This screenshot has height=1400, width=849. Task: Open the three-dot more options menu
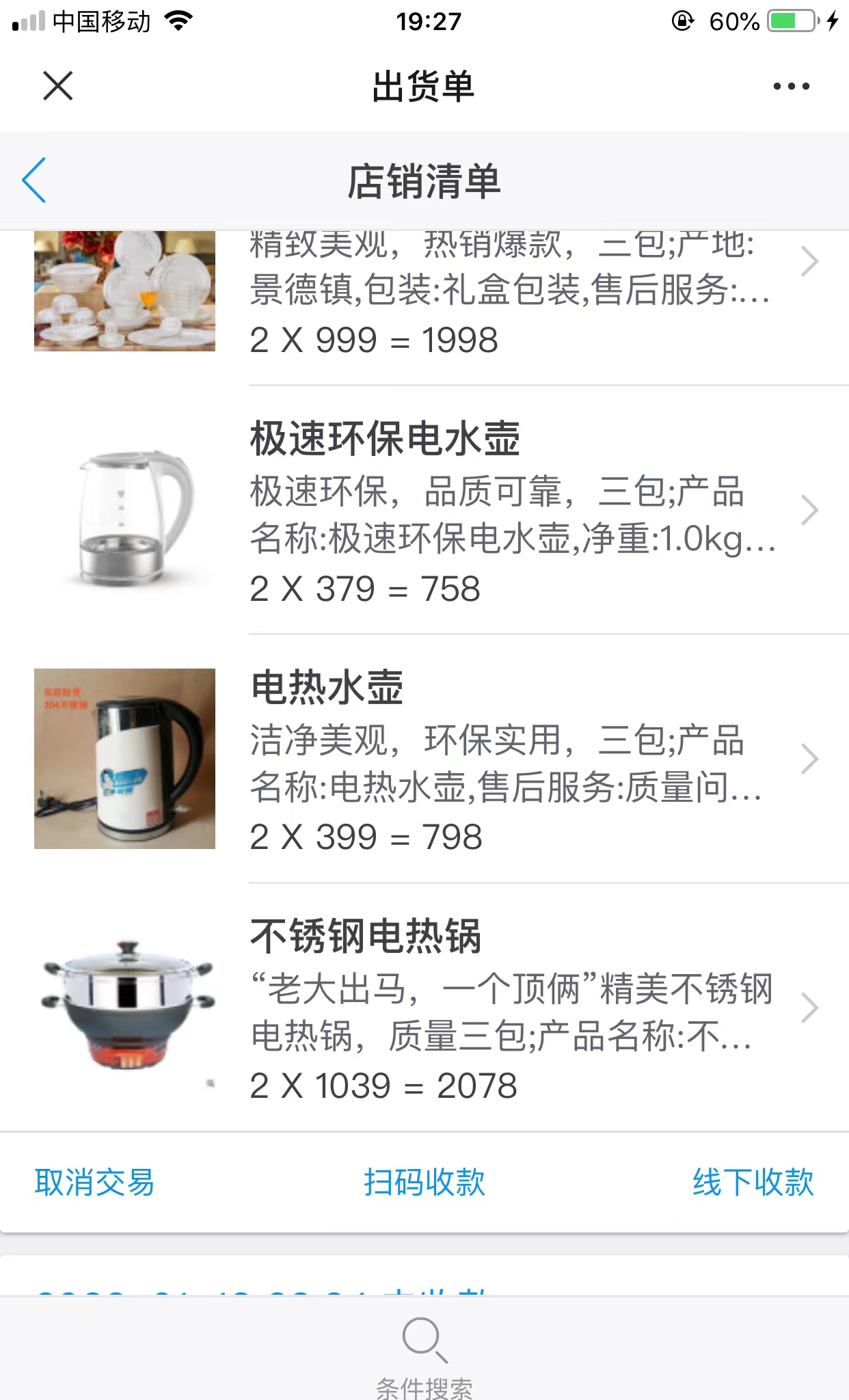[x=791, y=86]
